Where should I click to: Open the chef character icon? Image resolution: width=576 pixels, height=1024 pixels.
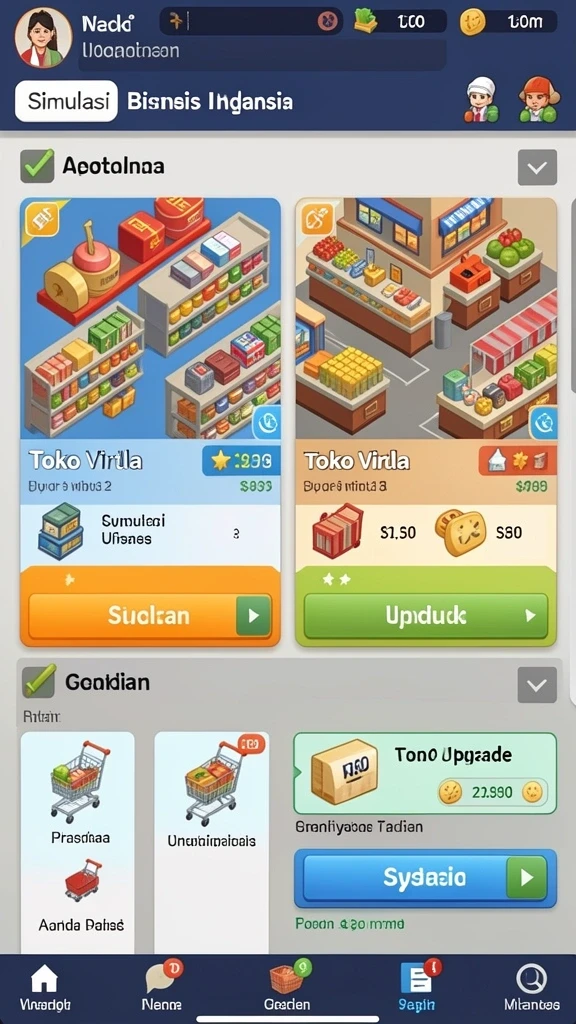click(481, 99)
